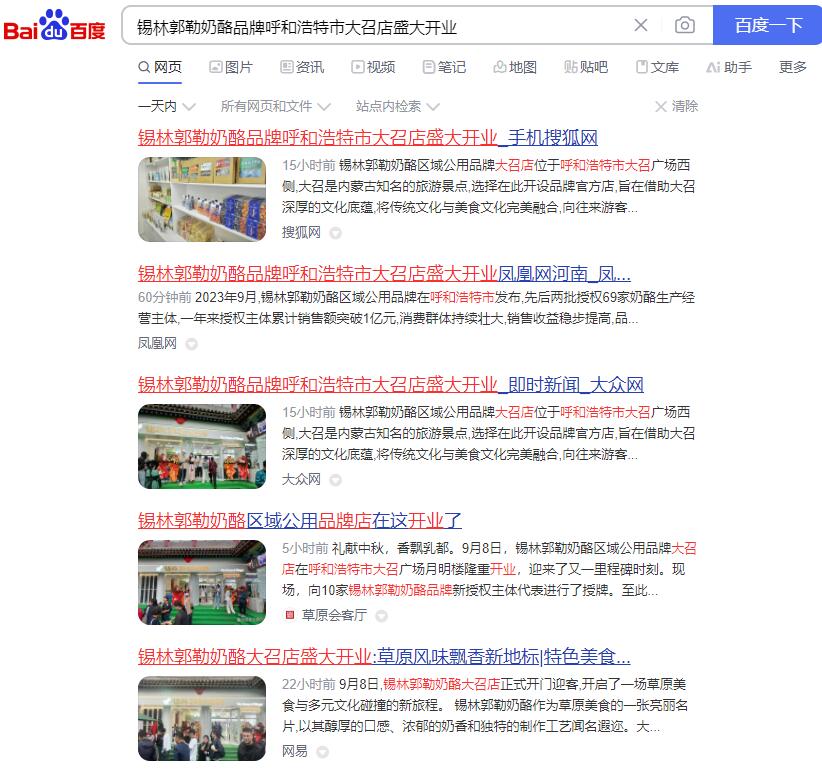Viewport: 822px width, 770px height.
Task: Tap the 百度一下 search button
Action: click(768, 26)
